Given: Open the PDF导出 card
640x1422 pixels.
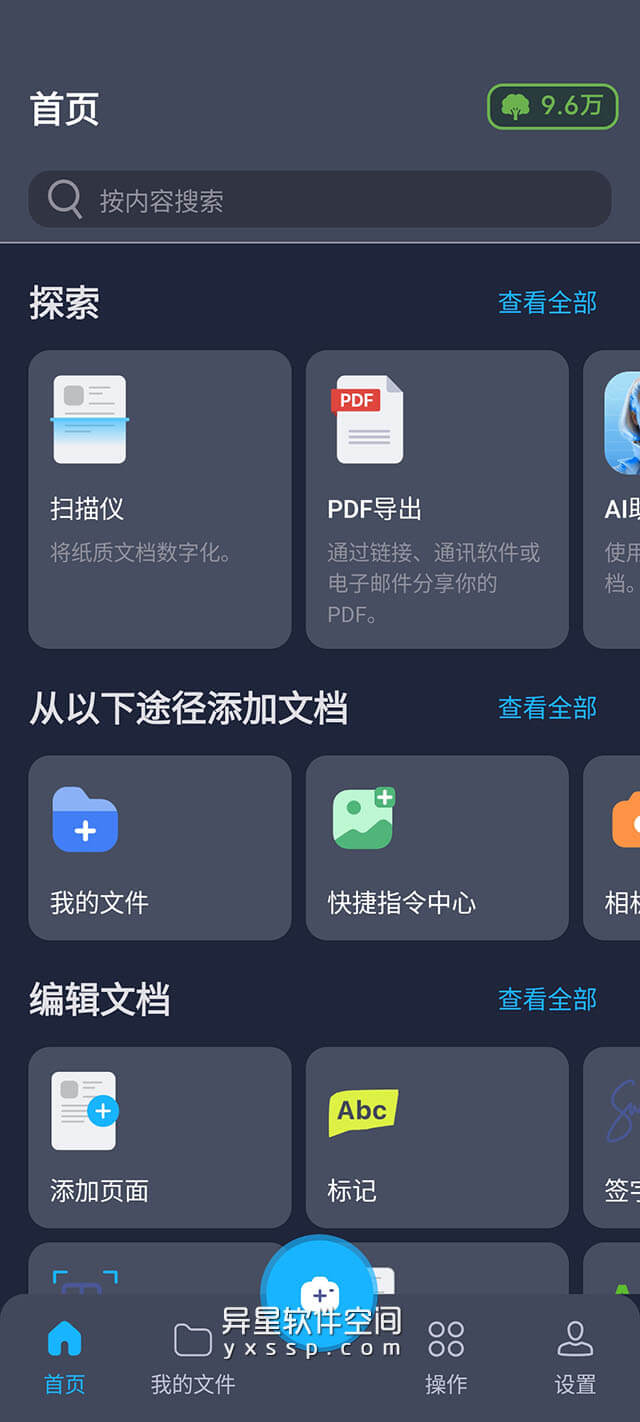Looking at the screenshot, I should pyautogui.click(x=437, y=498).
